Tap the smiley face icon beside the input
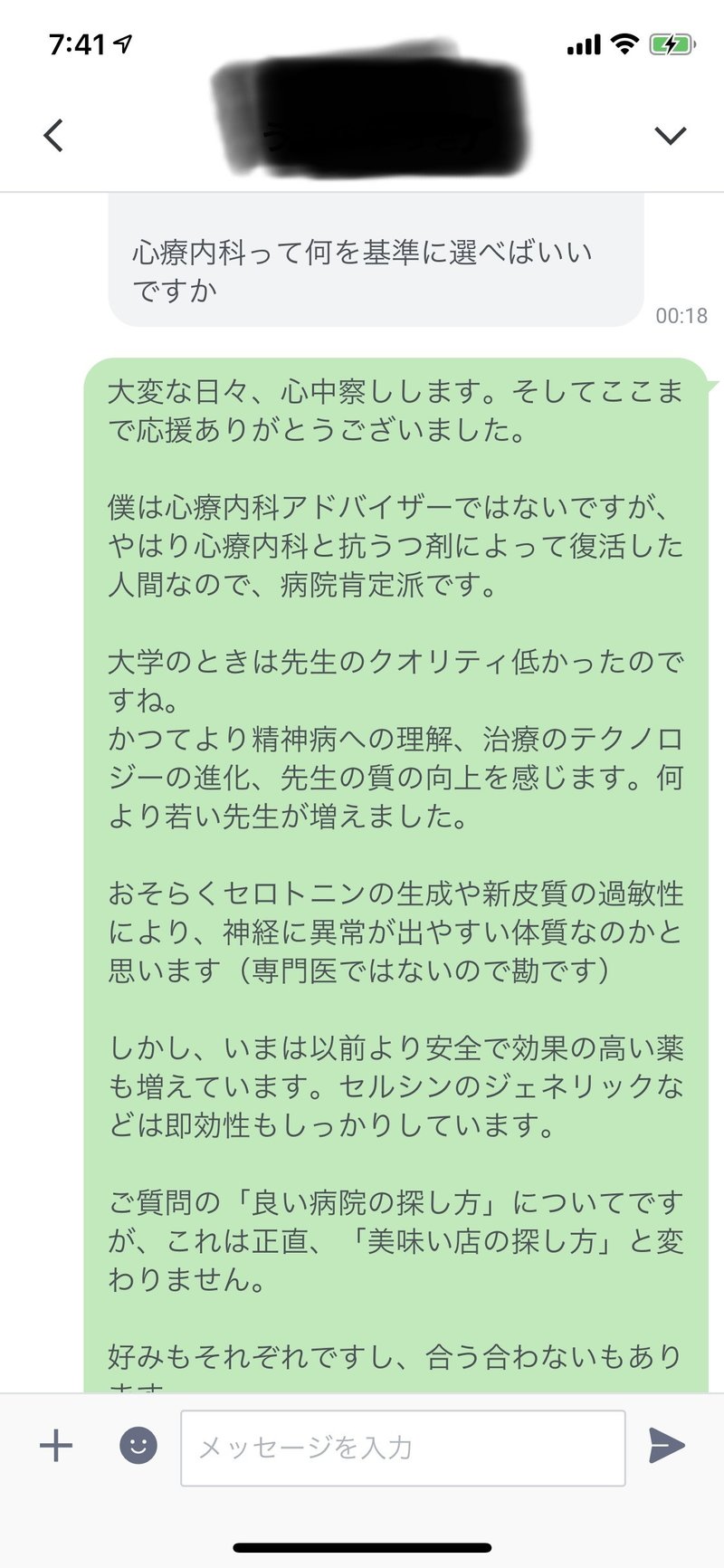 [138, 1446]
